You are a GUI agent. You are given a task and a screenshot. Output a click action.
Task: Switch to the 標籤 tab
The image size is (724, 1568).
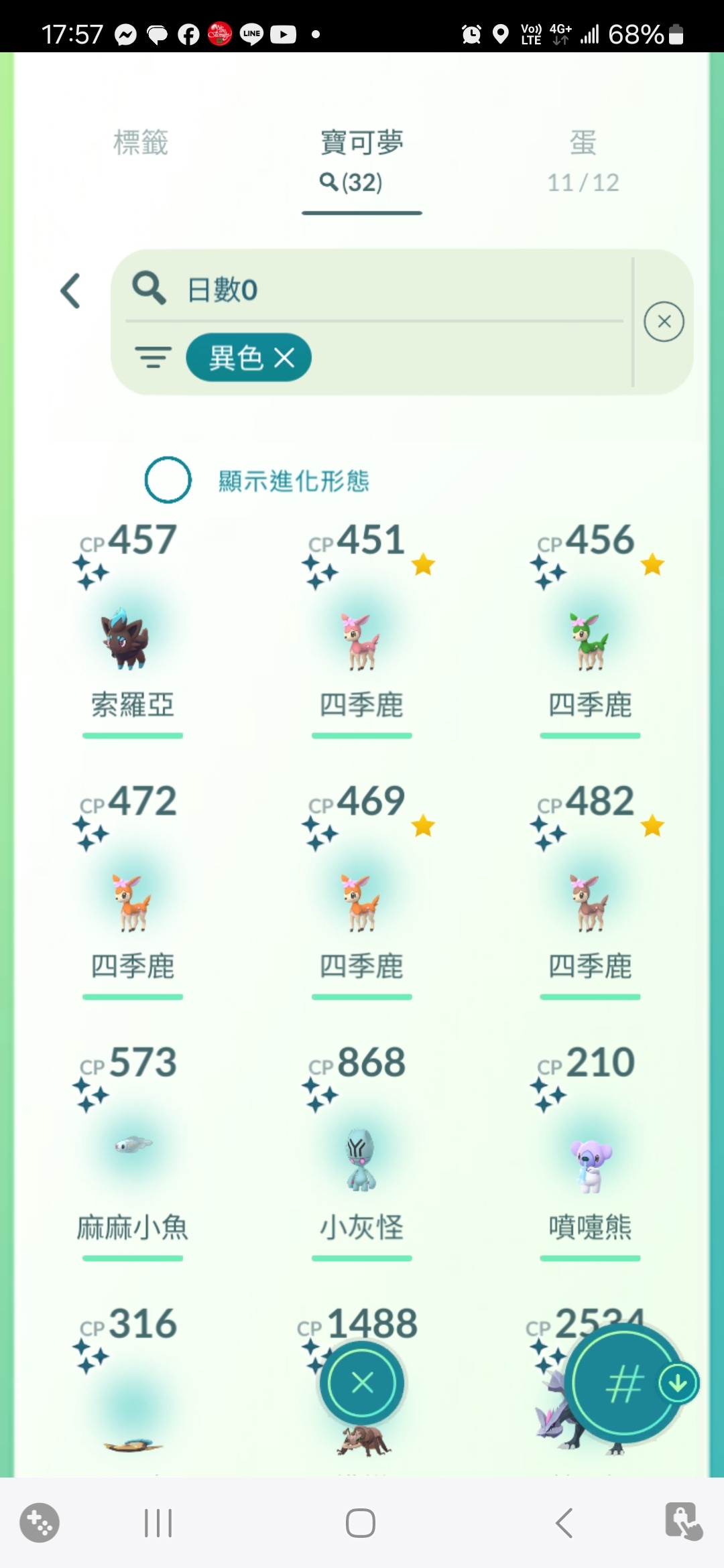tap(141, 143)
